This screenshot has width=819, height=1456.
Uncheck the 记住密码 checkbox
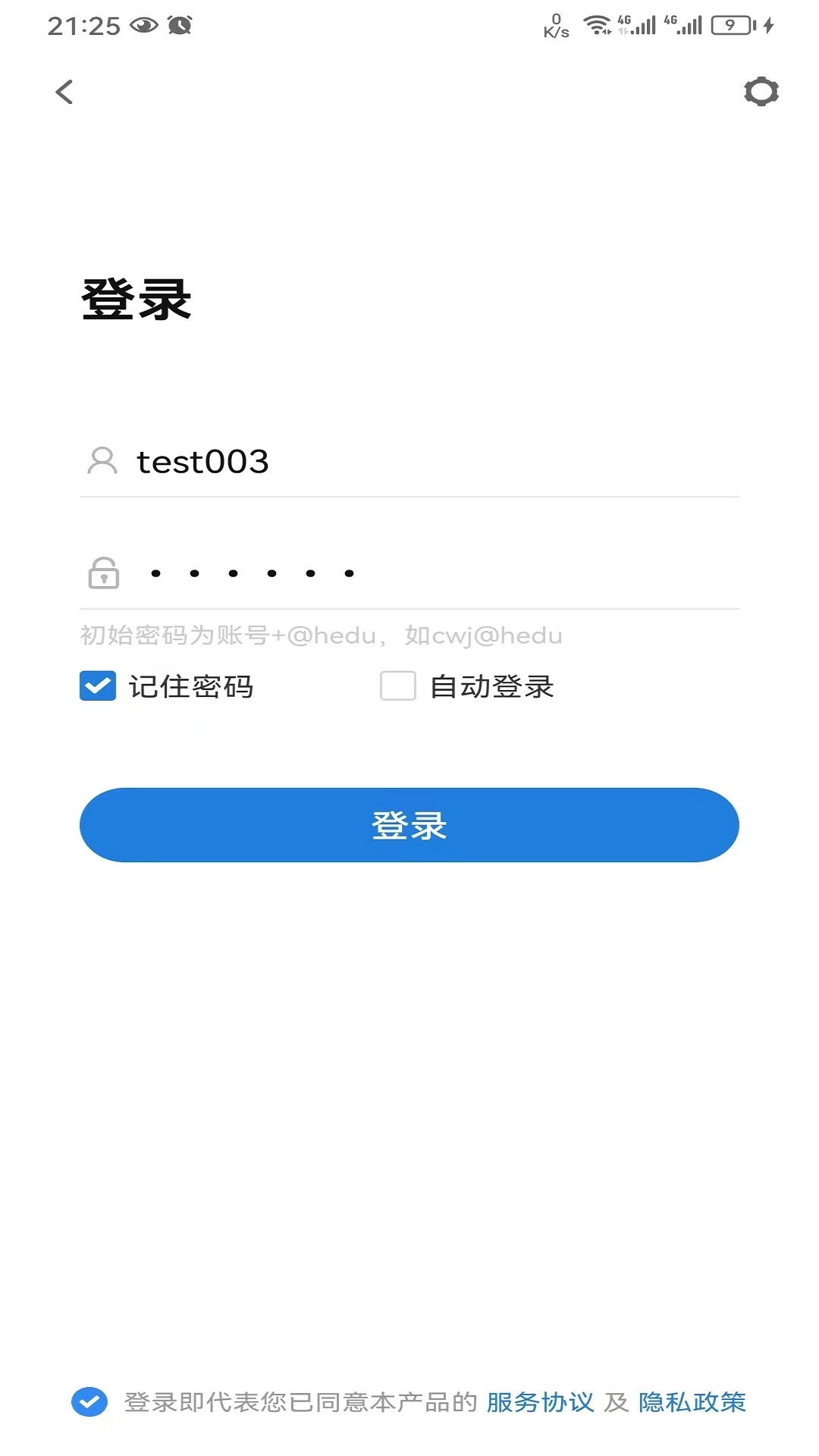tap(98, 686)
